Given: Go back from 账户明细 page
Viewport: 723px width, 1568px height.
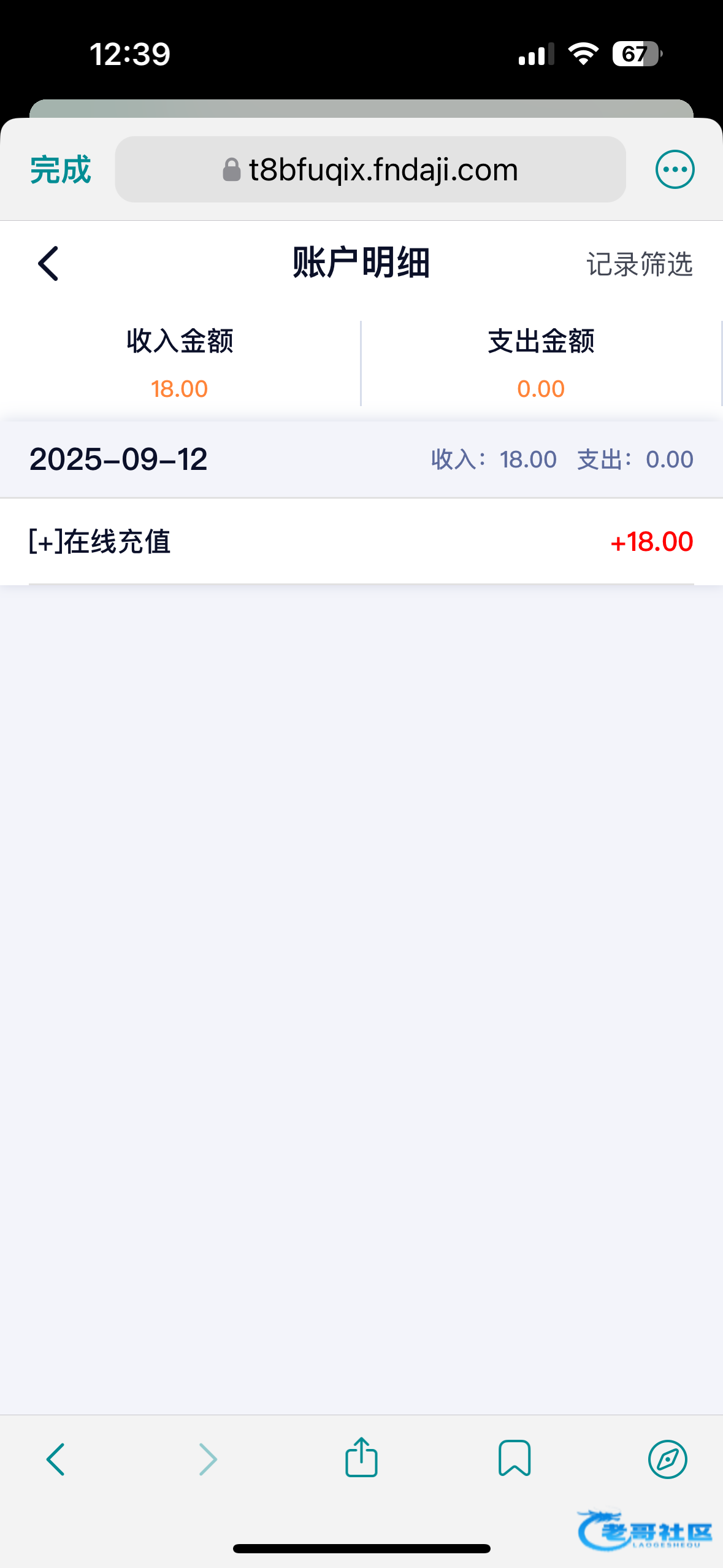Looking at the screenshot, I should click(48, 264).
